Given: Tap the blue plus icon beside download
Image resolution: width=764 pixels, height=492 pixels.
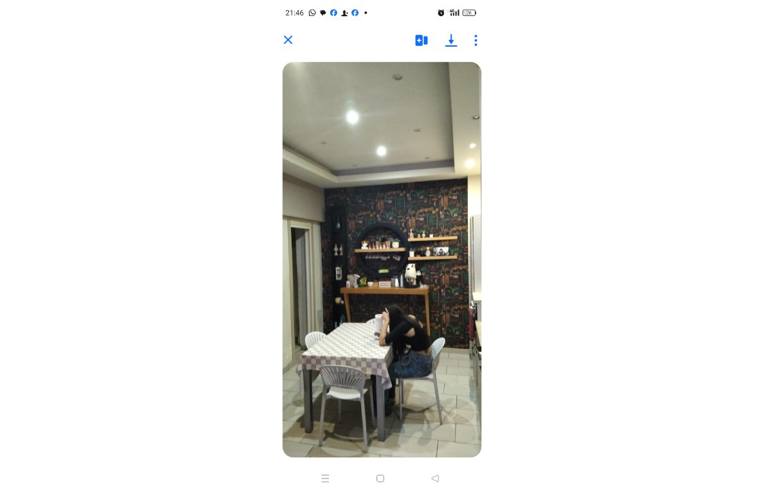Looking at the screenshot, I should (x=421, y=40).
